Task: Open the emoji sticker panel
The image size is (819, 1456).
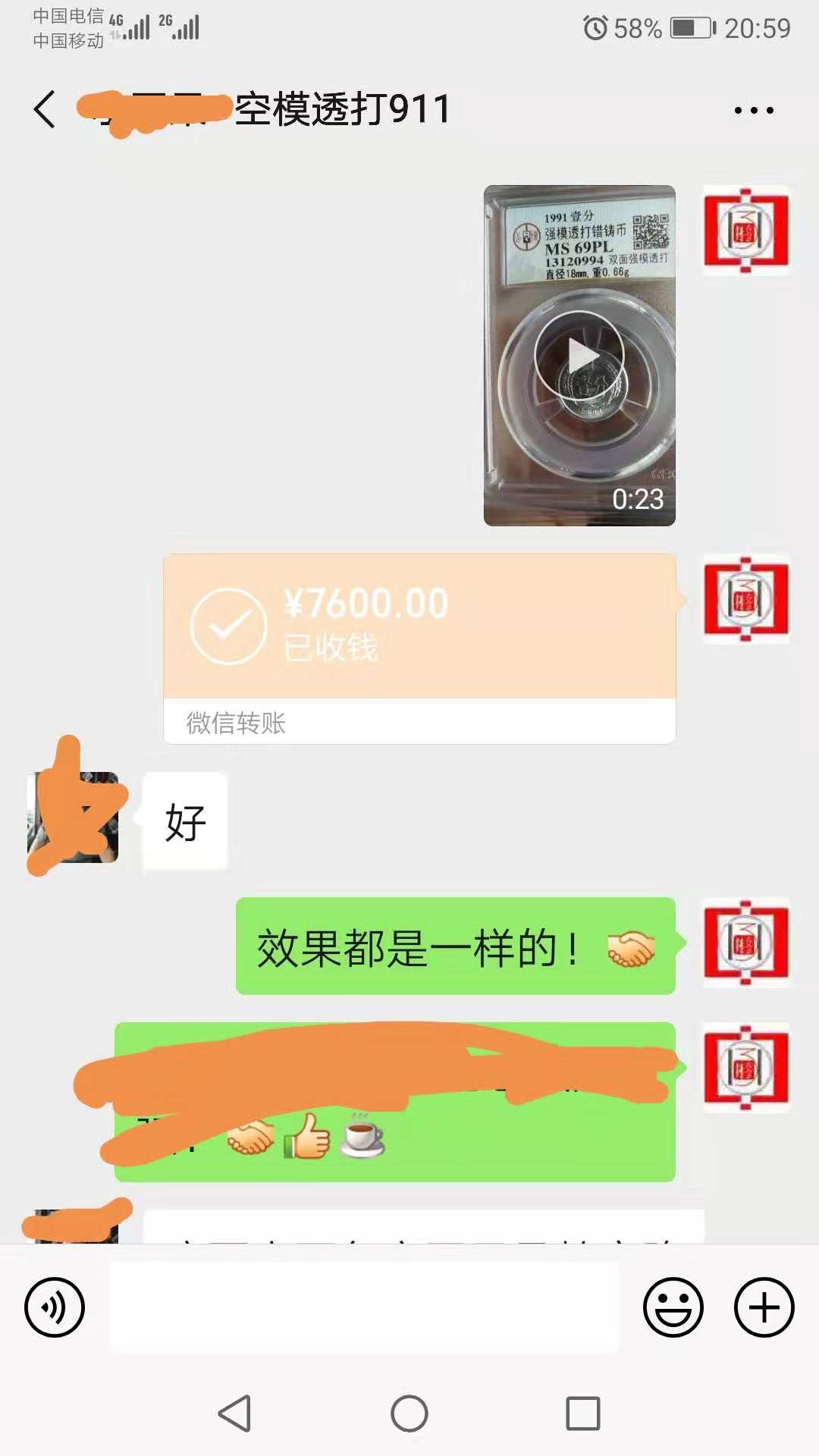Action: pyautogui.click(x=673, y=1307)
